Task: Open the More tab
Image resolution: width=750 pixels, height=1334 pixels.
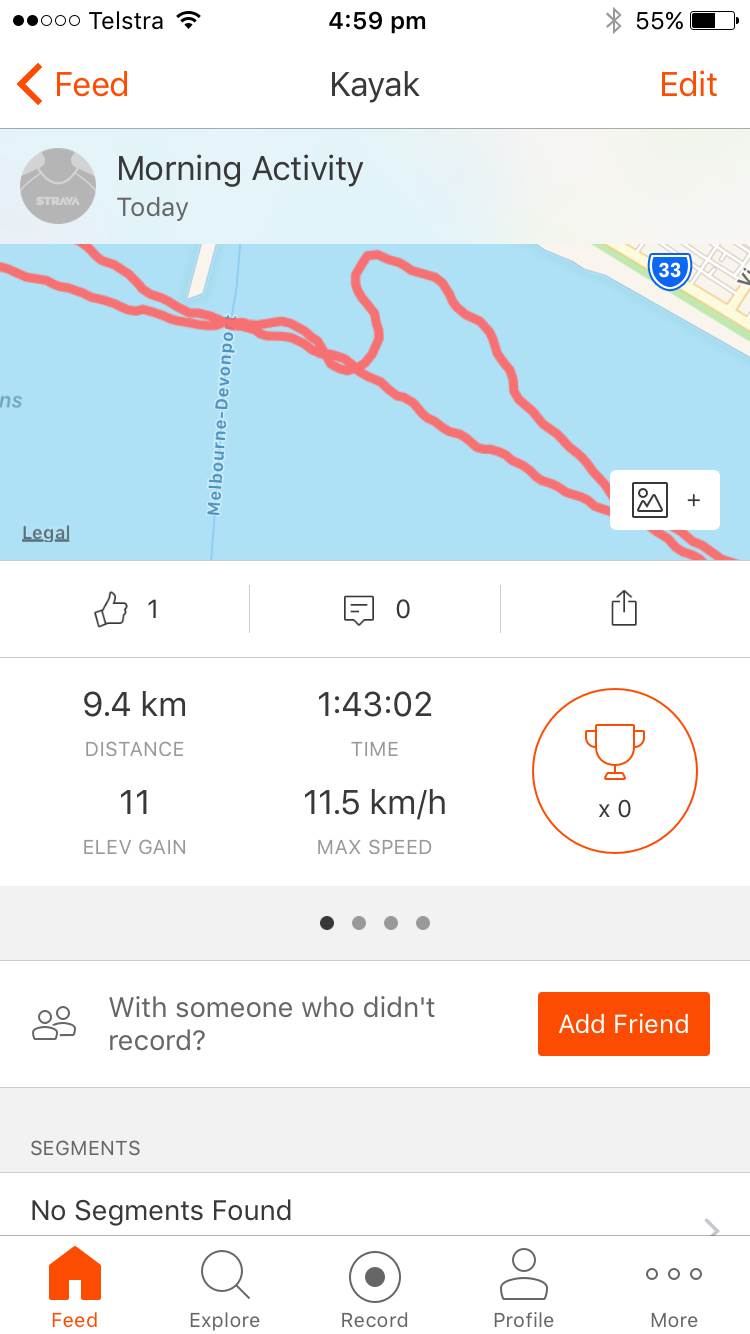Action: tap(674, 1288)
